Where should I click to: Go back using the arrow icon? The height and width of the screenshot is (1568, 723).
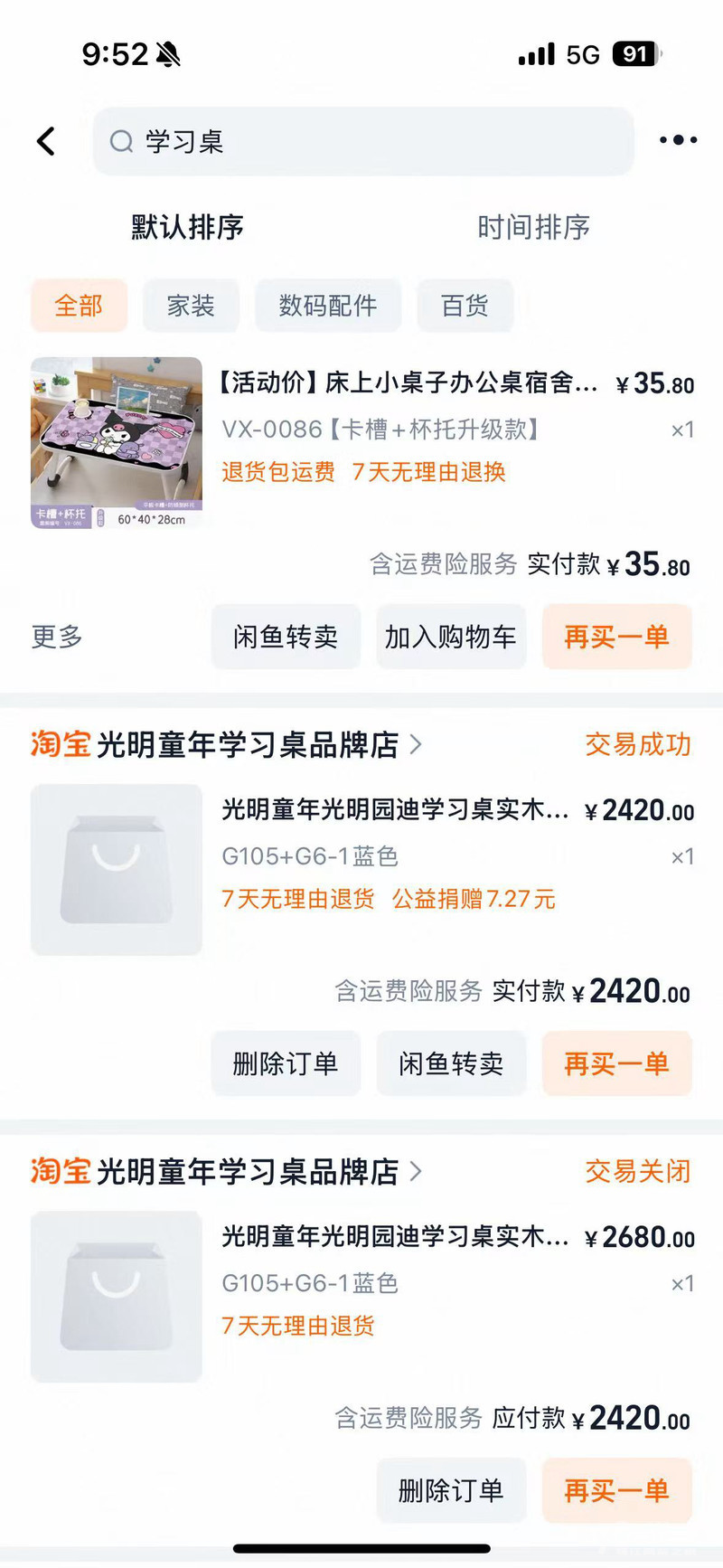(46, 141)
